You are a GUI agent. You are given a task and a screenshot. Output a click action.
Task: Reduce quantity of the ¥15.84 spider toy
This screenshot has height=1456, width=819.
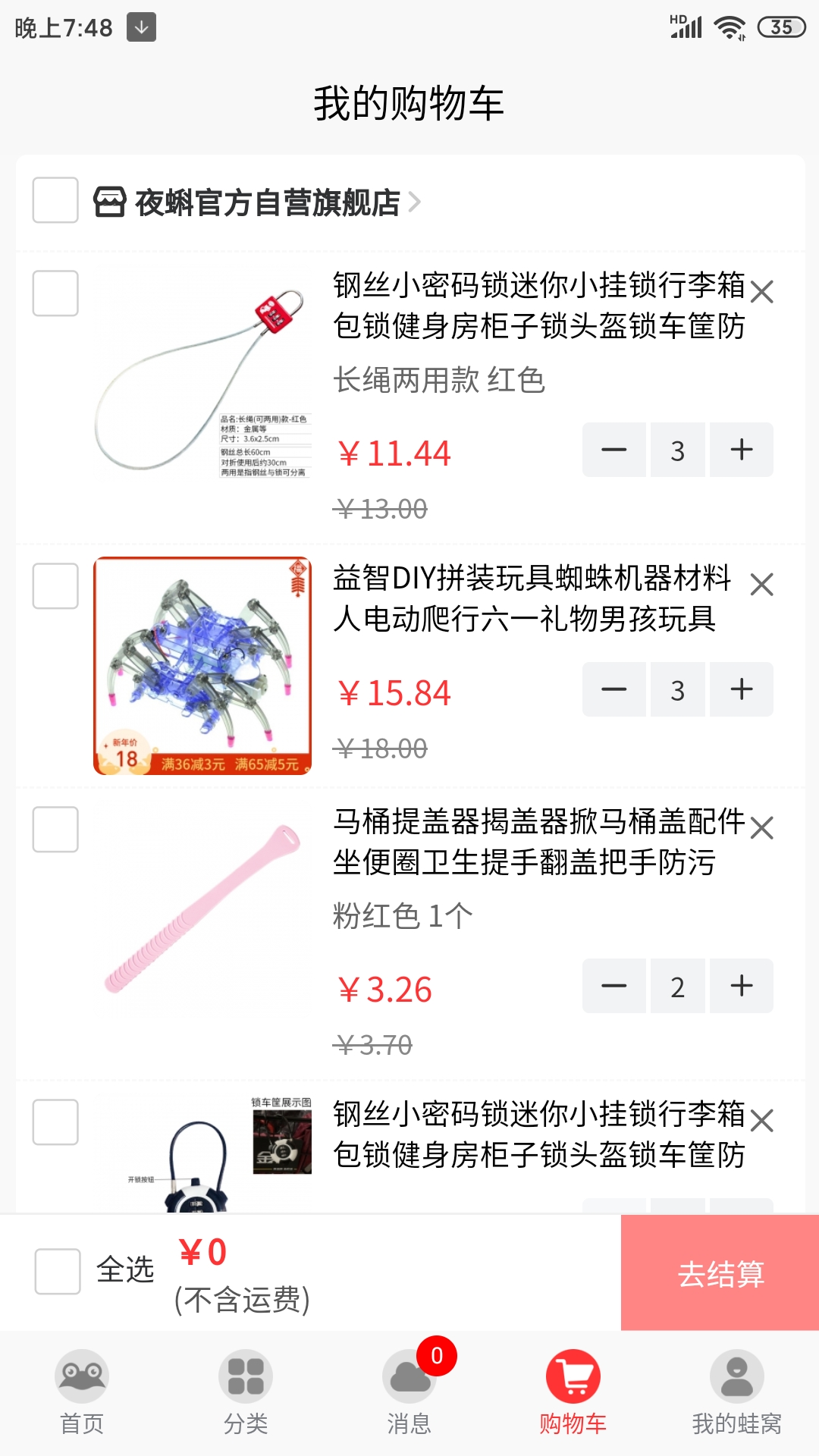click(613, 689)
